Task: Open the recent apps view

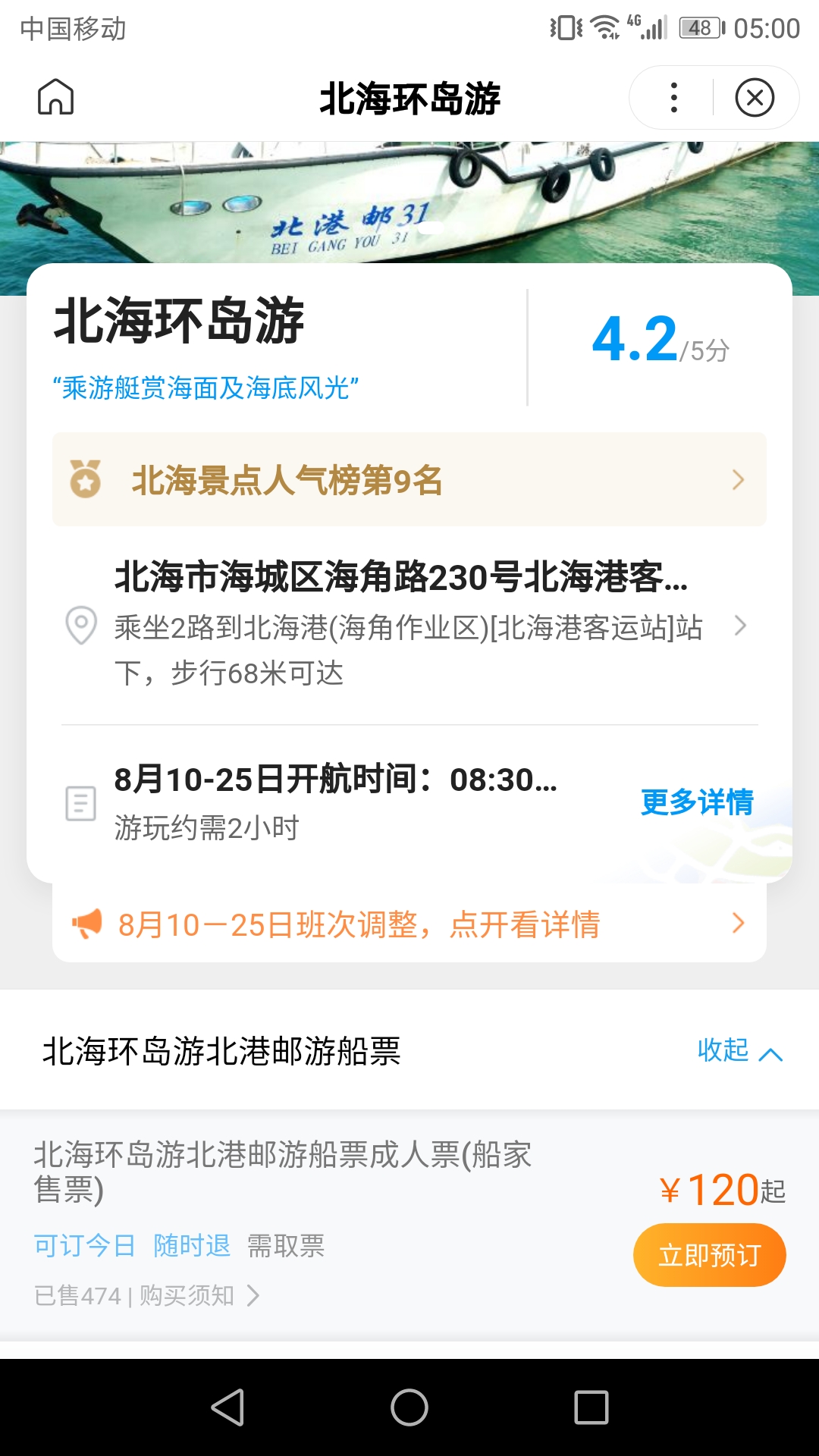Action: point(591,1407)
